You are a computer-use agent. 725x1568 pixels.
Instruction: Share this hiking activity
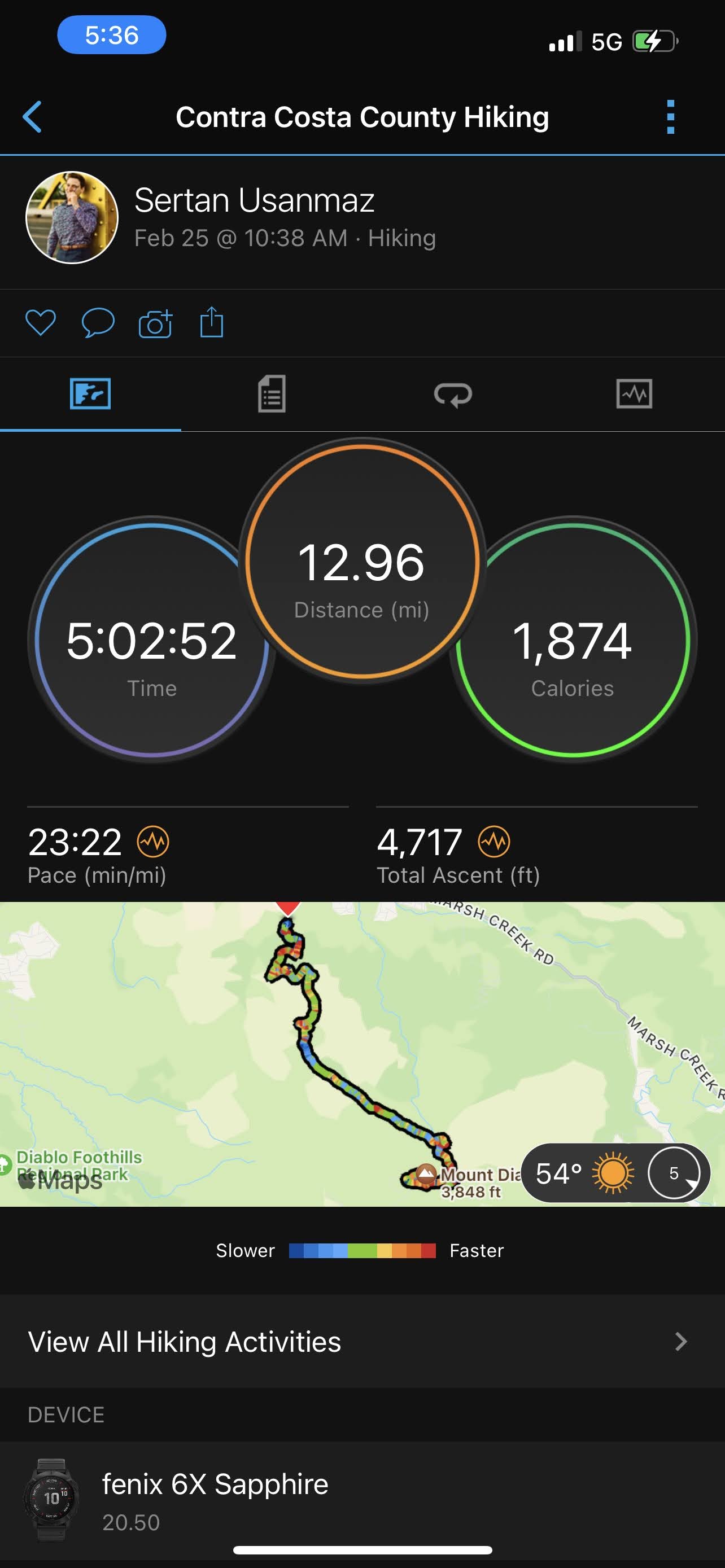[x=212, y=323]
